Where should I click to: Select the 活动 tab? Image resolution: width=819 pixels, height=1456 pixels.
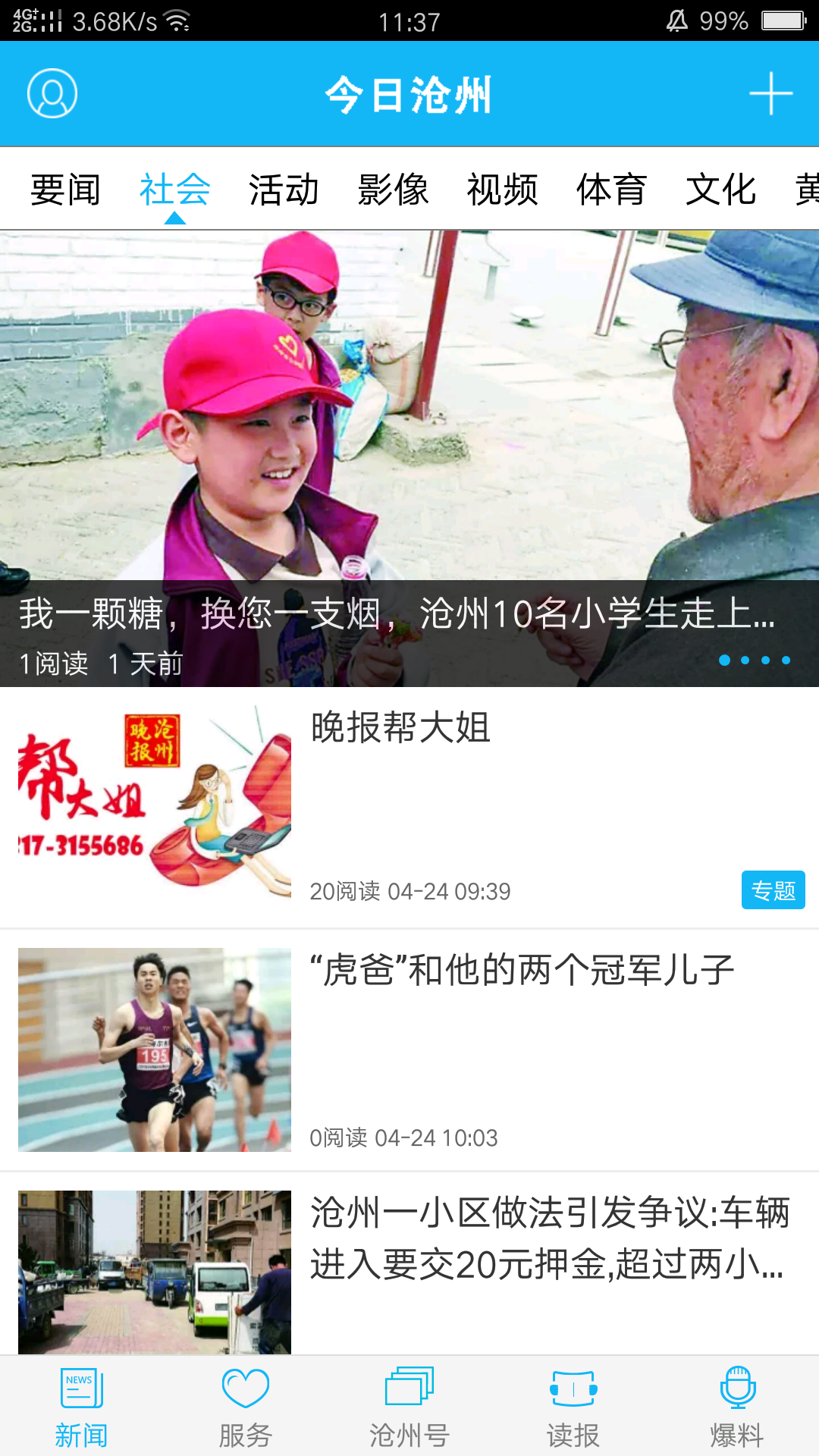coord(284,189)
